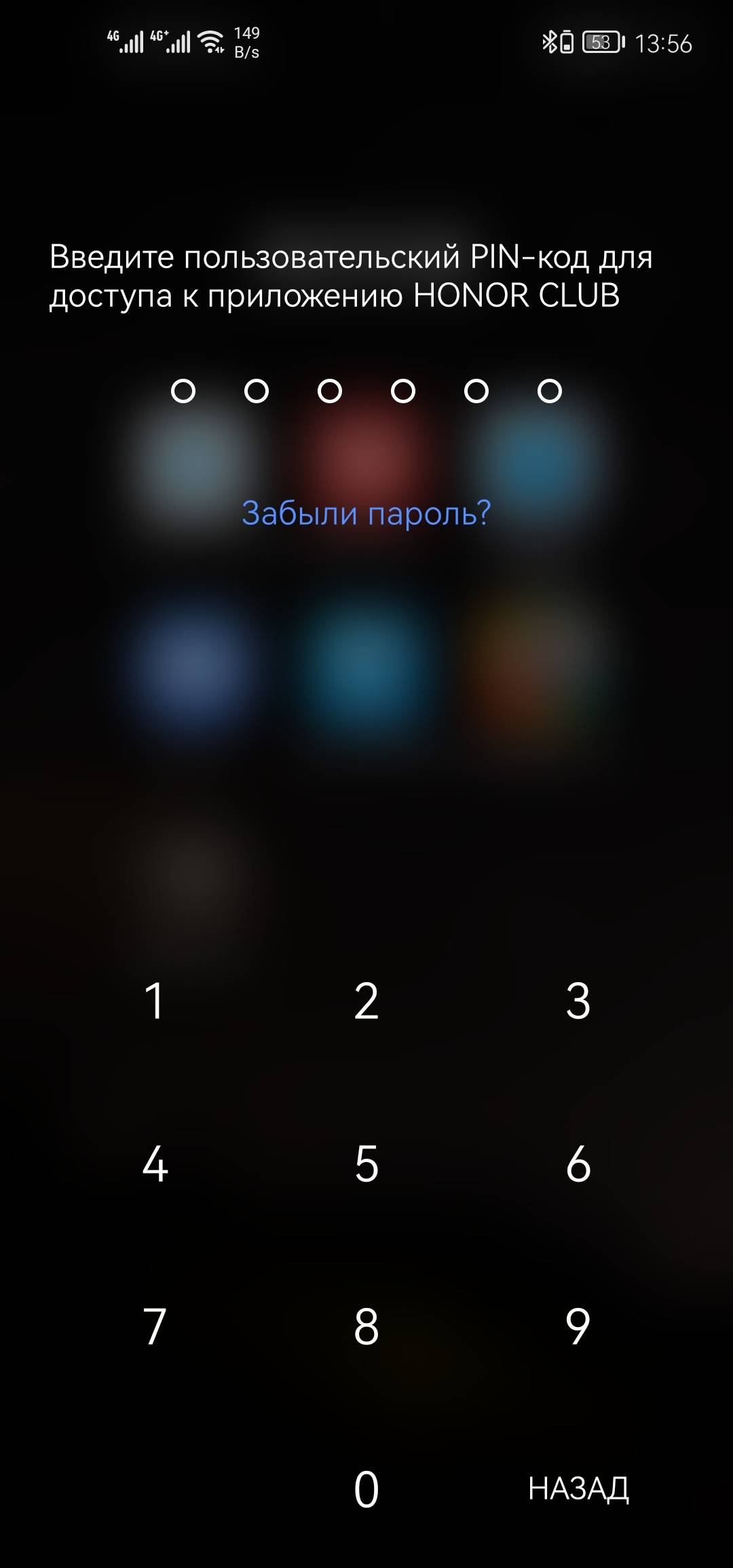Tap the number 3 key
Screen dimensions: 733x1568
(578, 1001)
